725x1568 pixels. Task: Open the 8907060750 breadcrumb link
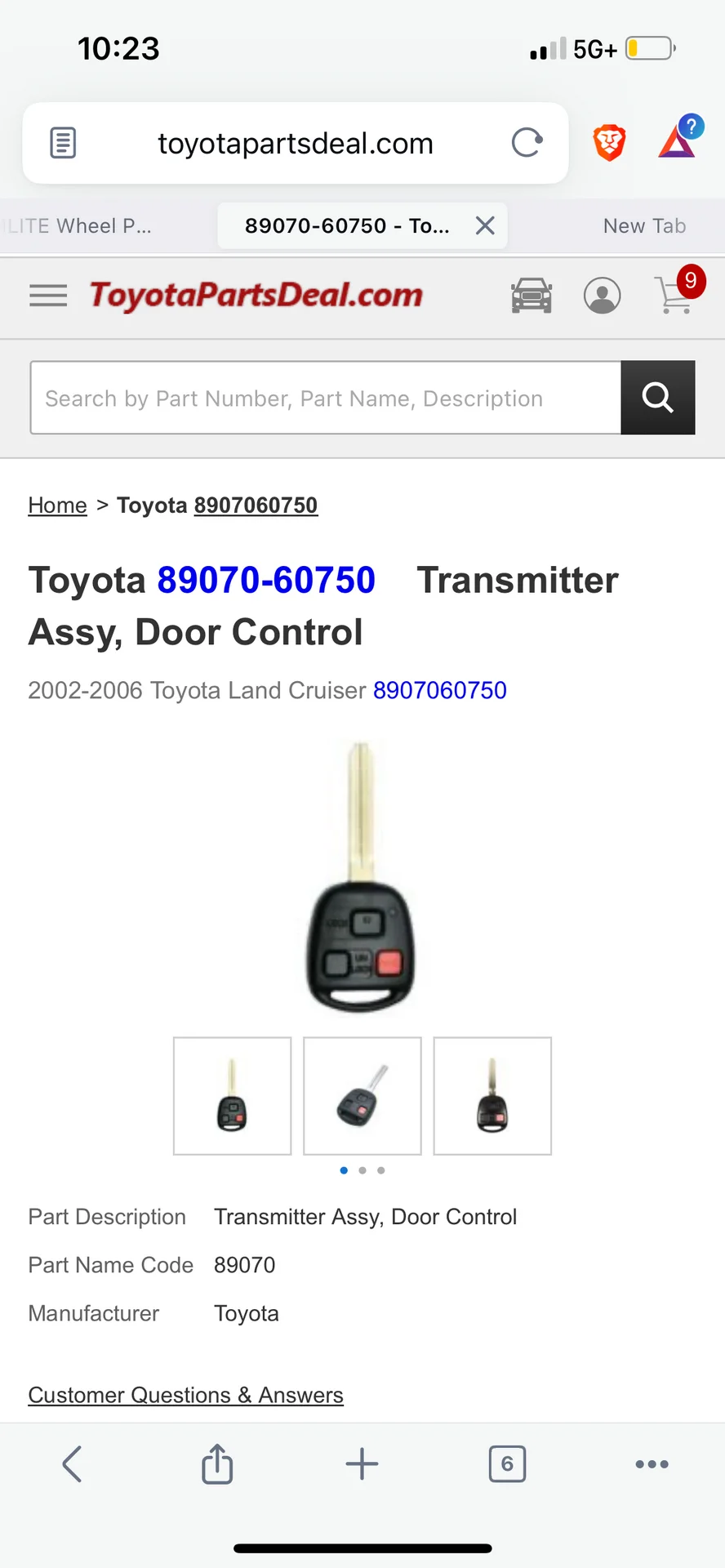point(256,506)
